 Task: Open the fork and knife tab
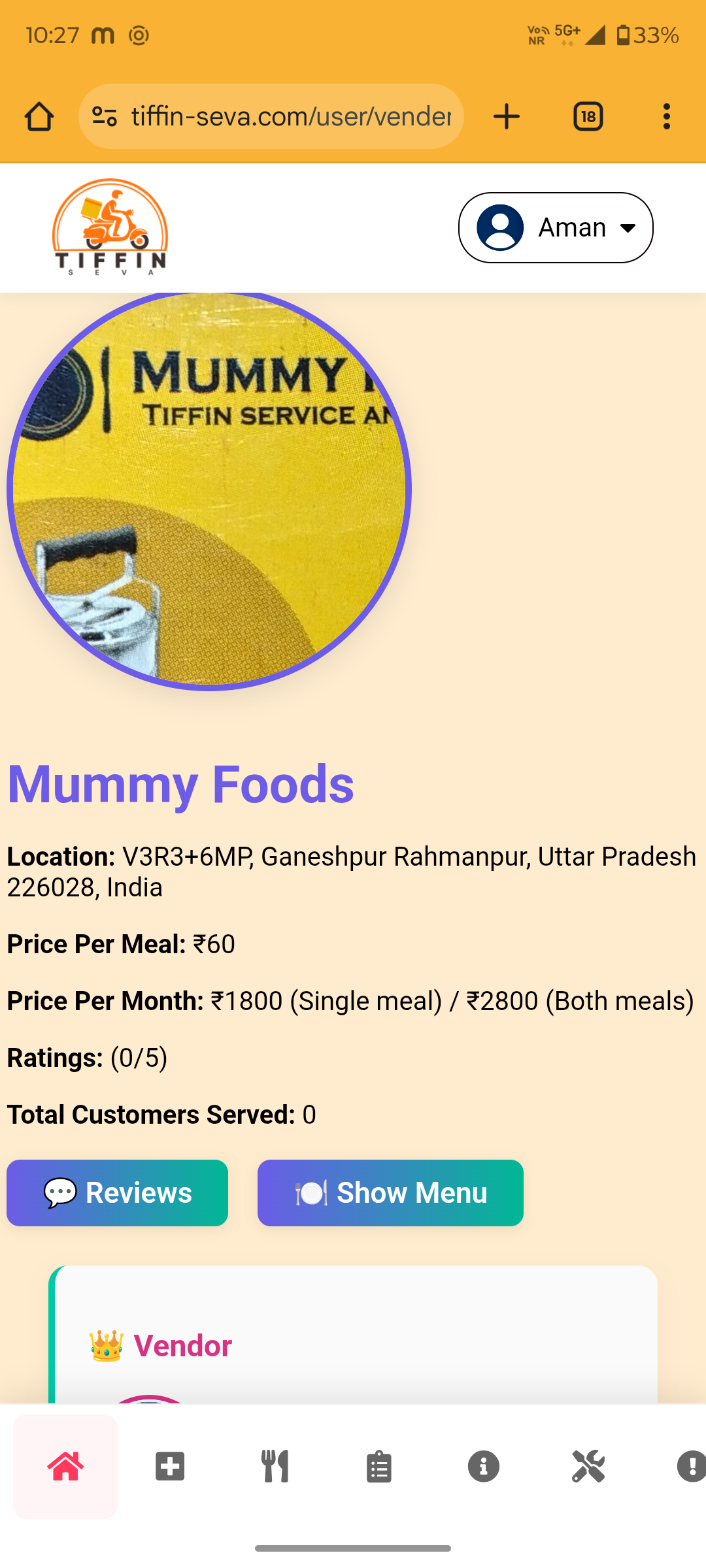point(275,1467)
